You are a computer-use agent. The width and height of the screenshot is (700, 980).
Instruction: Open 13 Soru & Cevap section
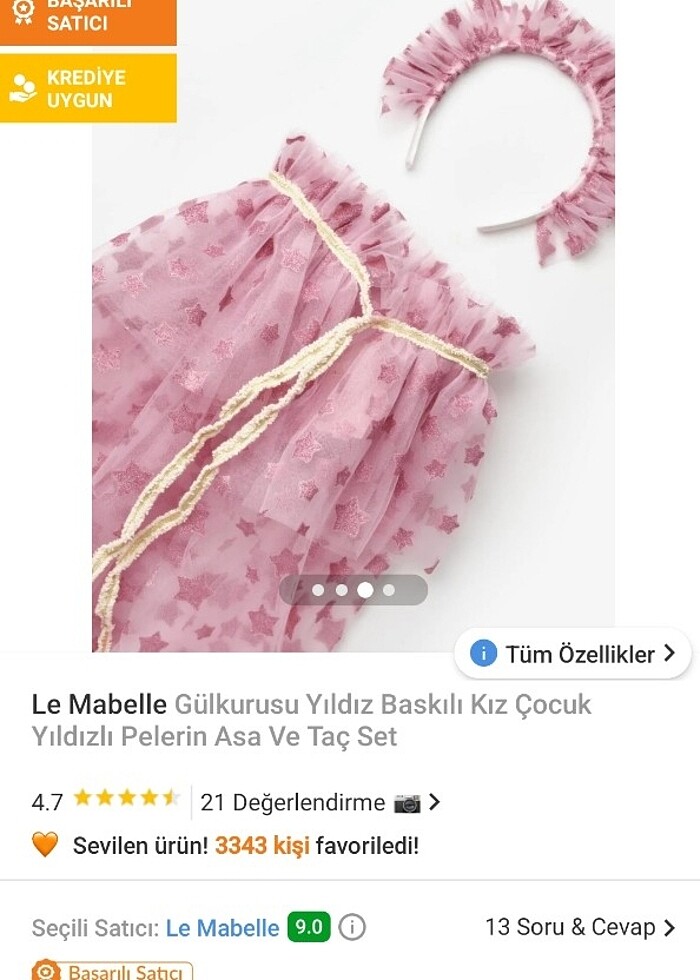click(x=580, y=927)
